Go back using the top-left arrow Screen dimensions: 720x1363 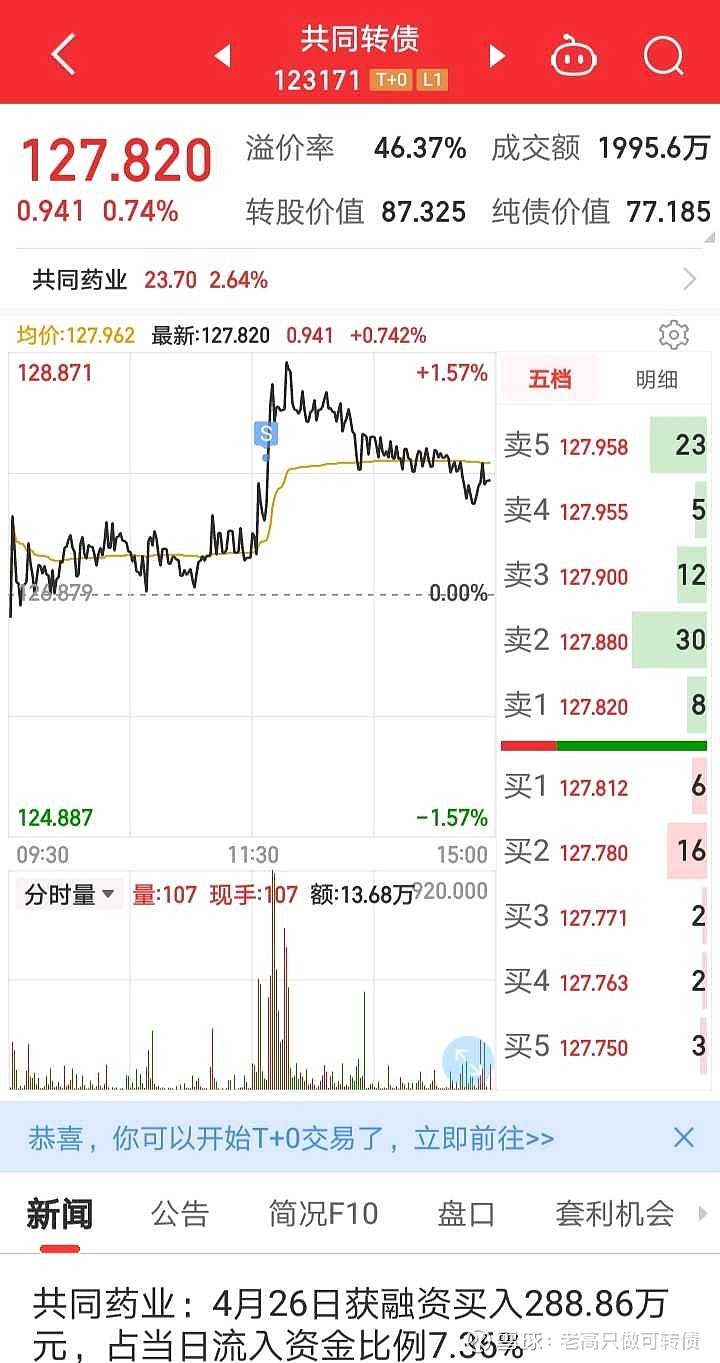point(64,54)
